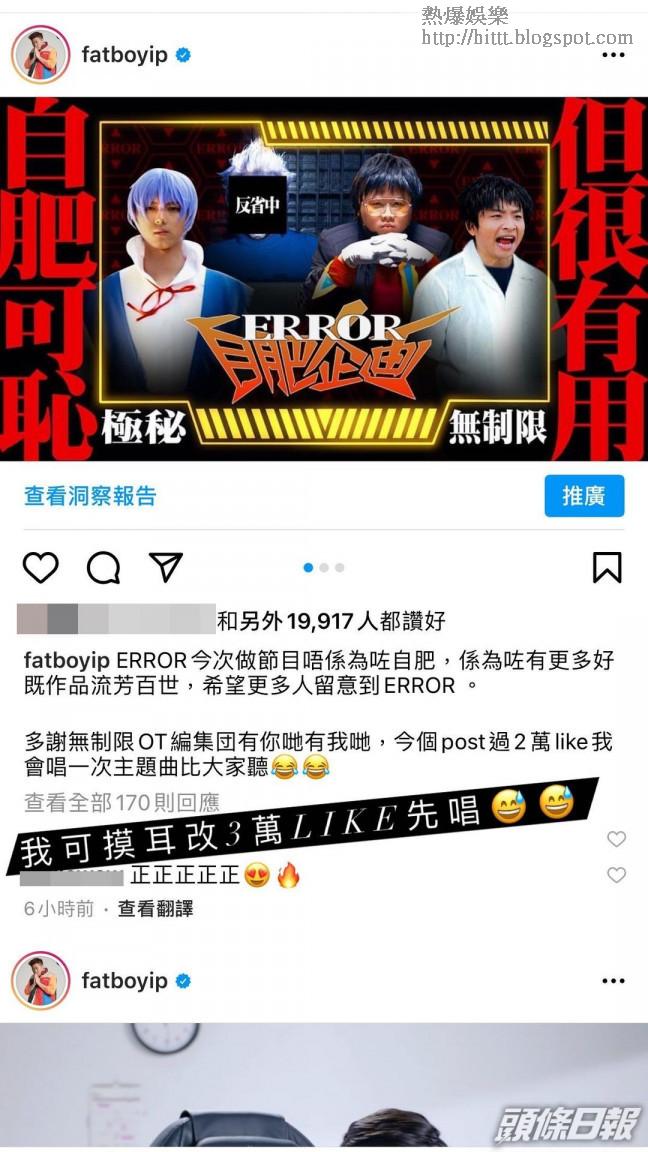The height and width of the screenshot is (1152, 648).
Task: Open overflow menu of the ERROR post
Action: coord(613,55)
